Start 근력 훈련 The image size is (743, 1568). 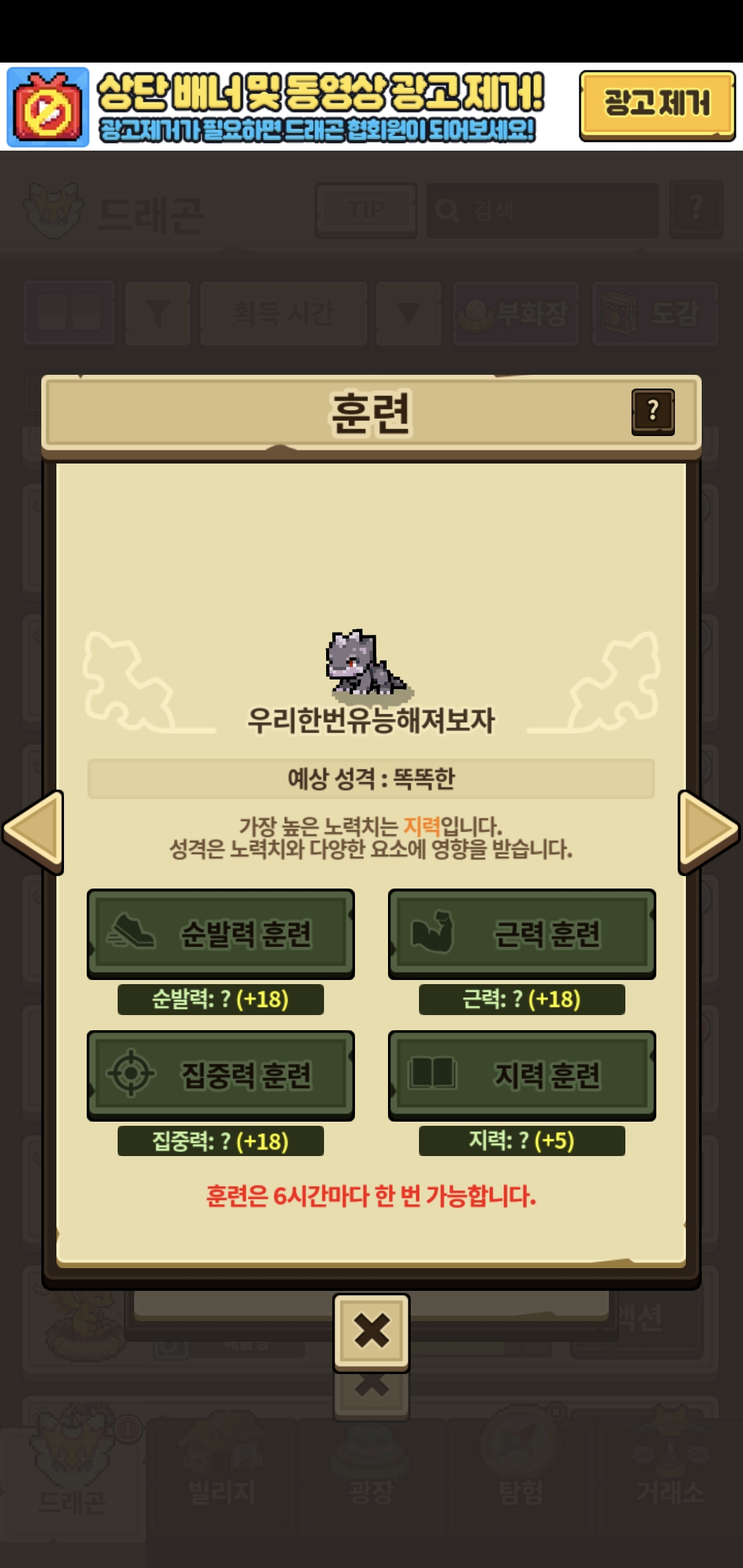pyautogui.click(x=521, y=934)
